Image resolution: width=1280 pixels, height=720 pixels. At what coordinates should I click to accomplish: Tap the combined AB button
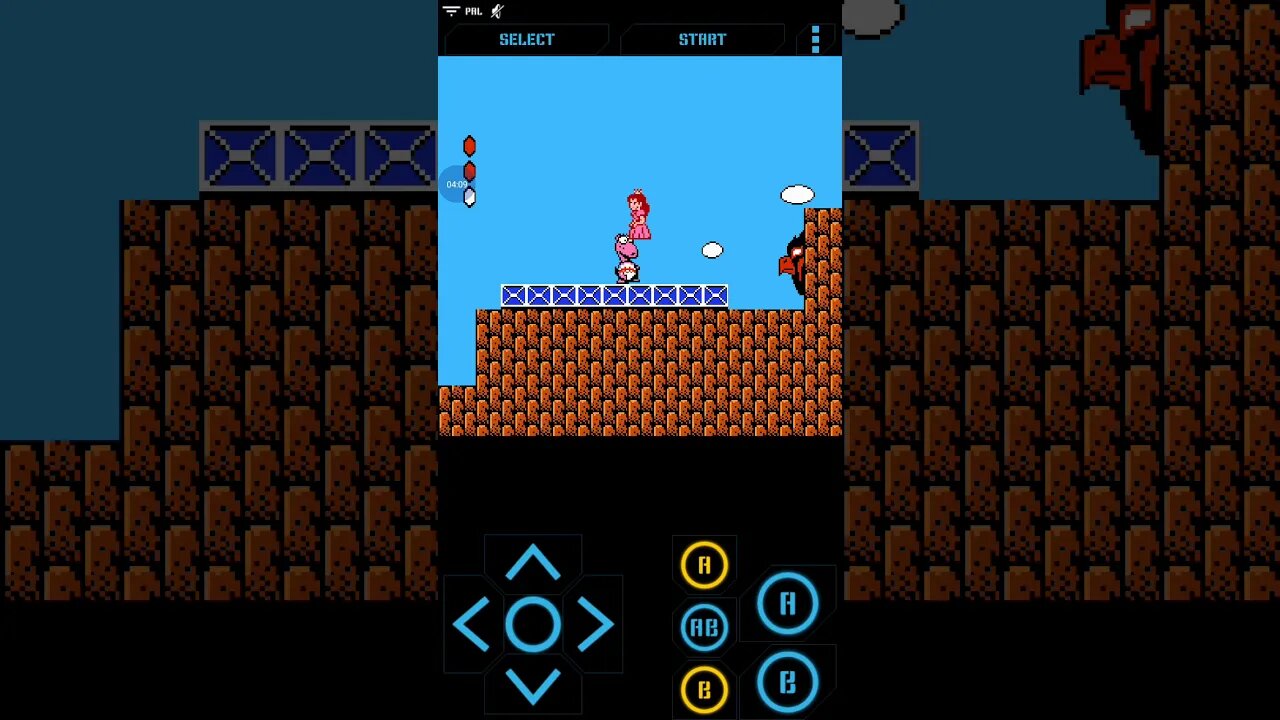click(704, 627)
